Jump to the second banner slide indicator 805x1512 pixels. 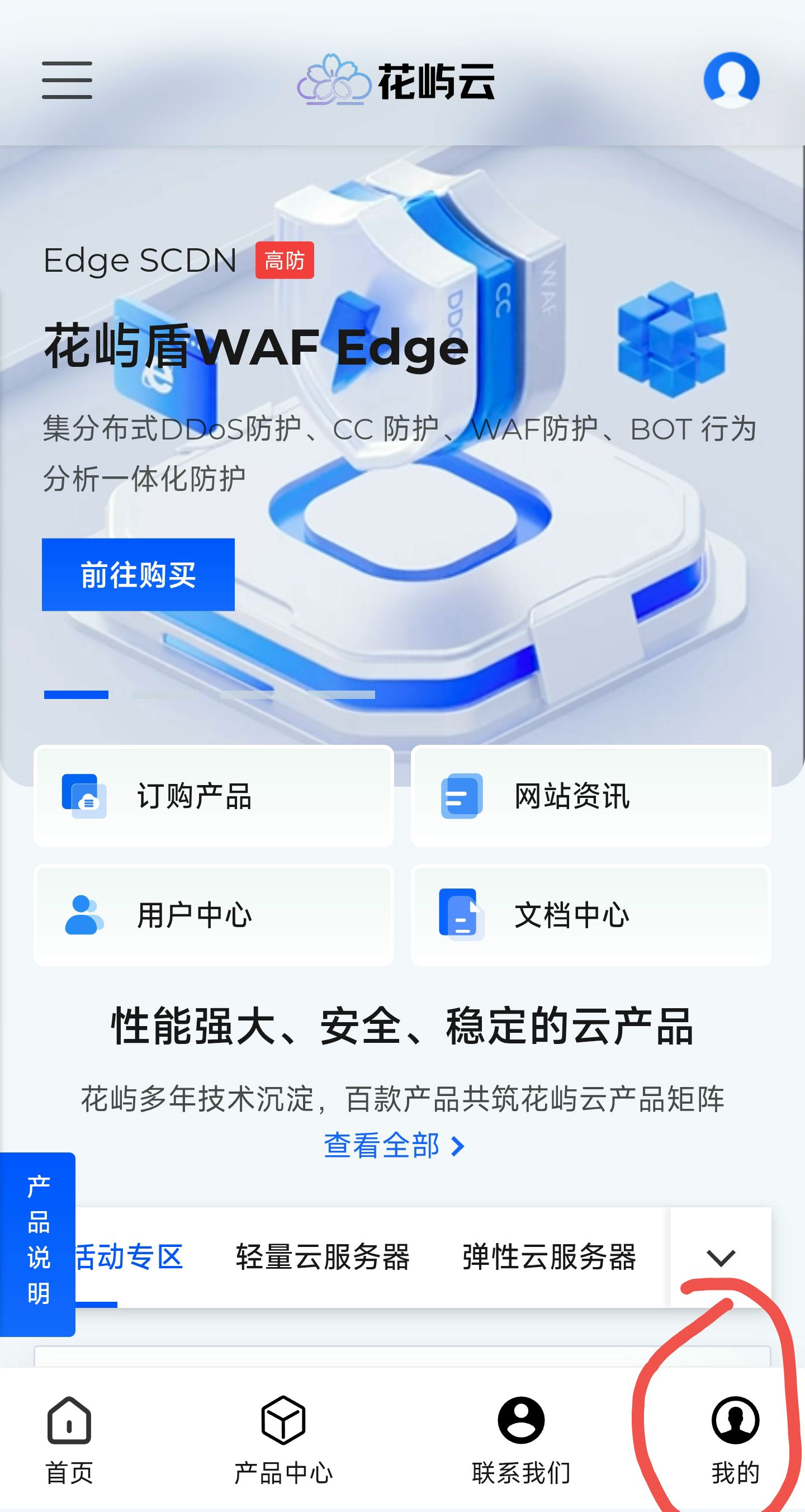pyautogui.click(x=165, y=695)
